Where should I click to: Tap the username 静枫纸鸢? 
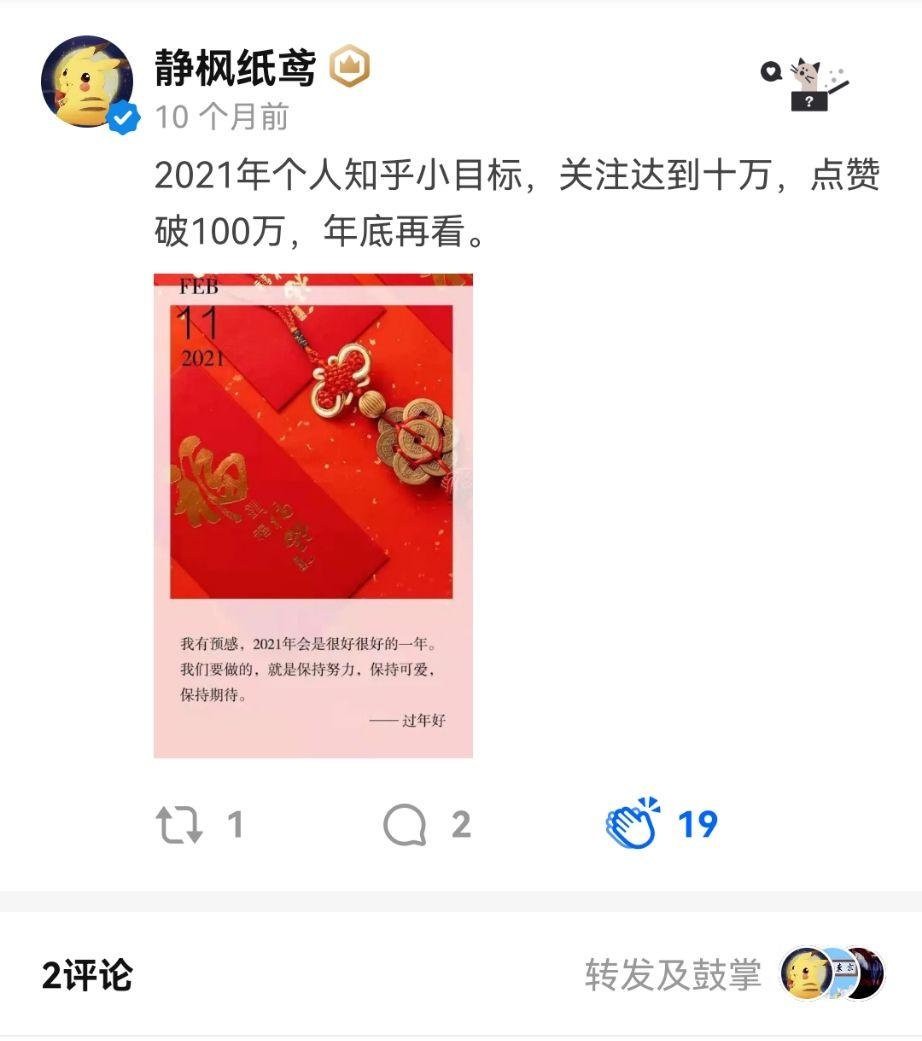pyautogui.click(x=235, y=68)
